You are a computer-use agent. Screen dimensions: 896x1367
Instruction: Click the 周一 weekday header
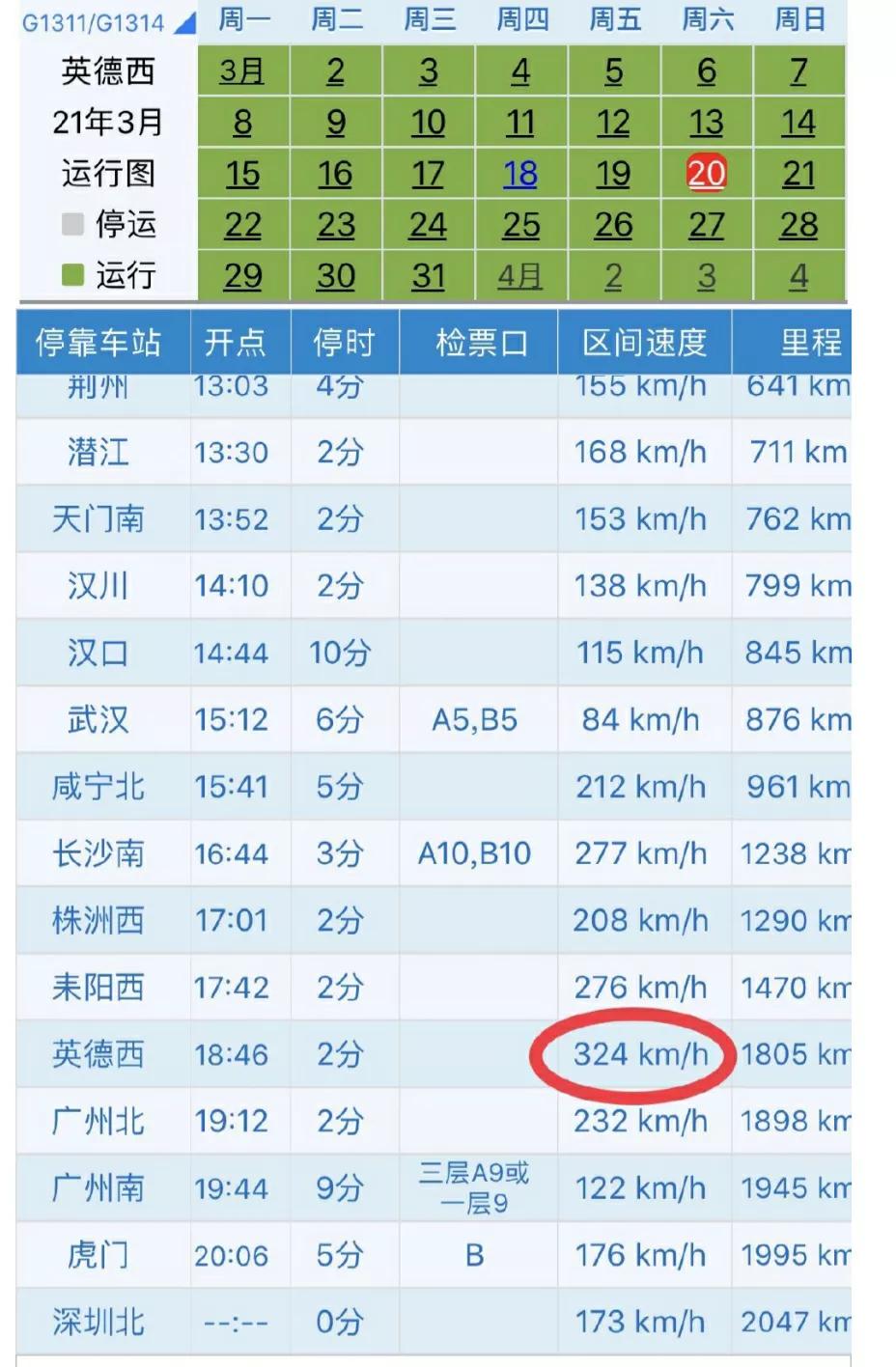242,17
